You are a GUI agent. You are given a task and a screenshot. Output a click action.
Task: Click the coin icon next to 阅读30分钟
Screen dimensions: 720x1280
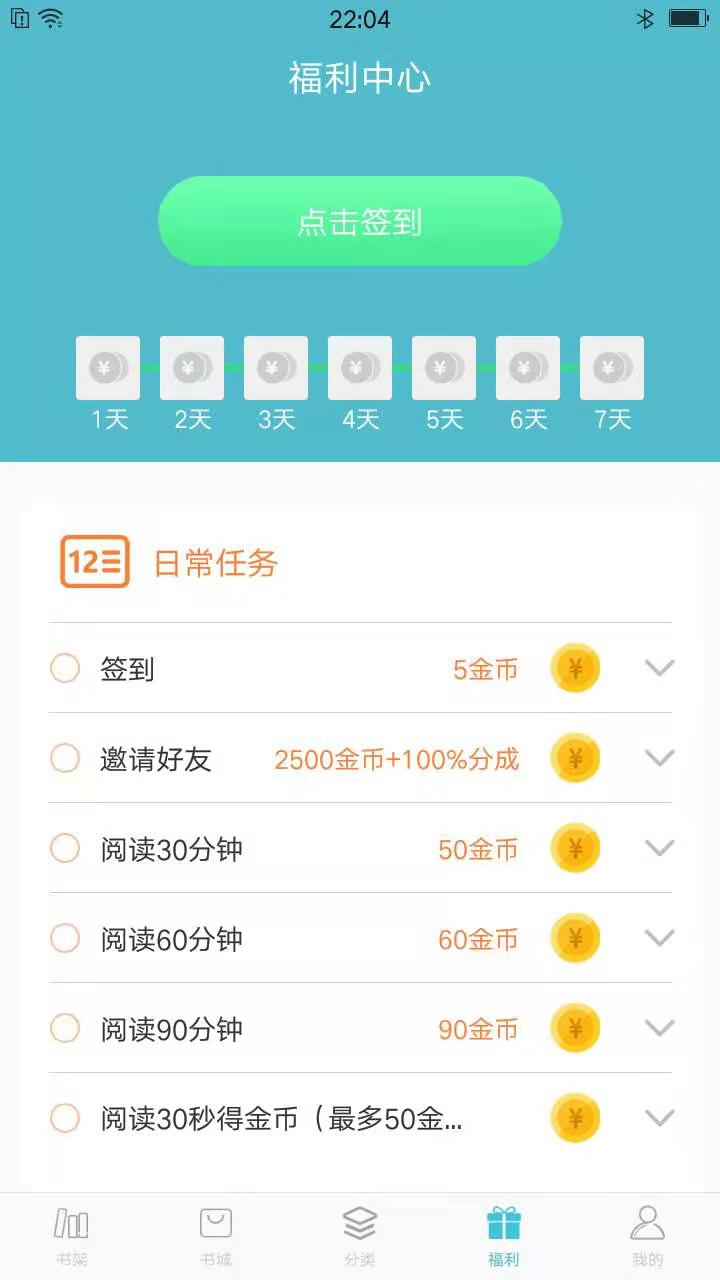[x=575, y=848]
